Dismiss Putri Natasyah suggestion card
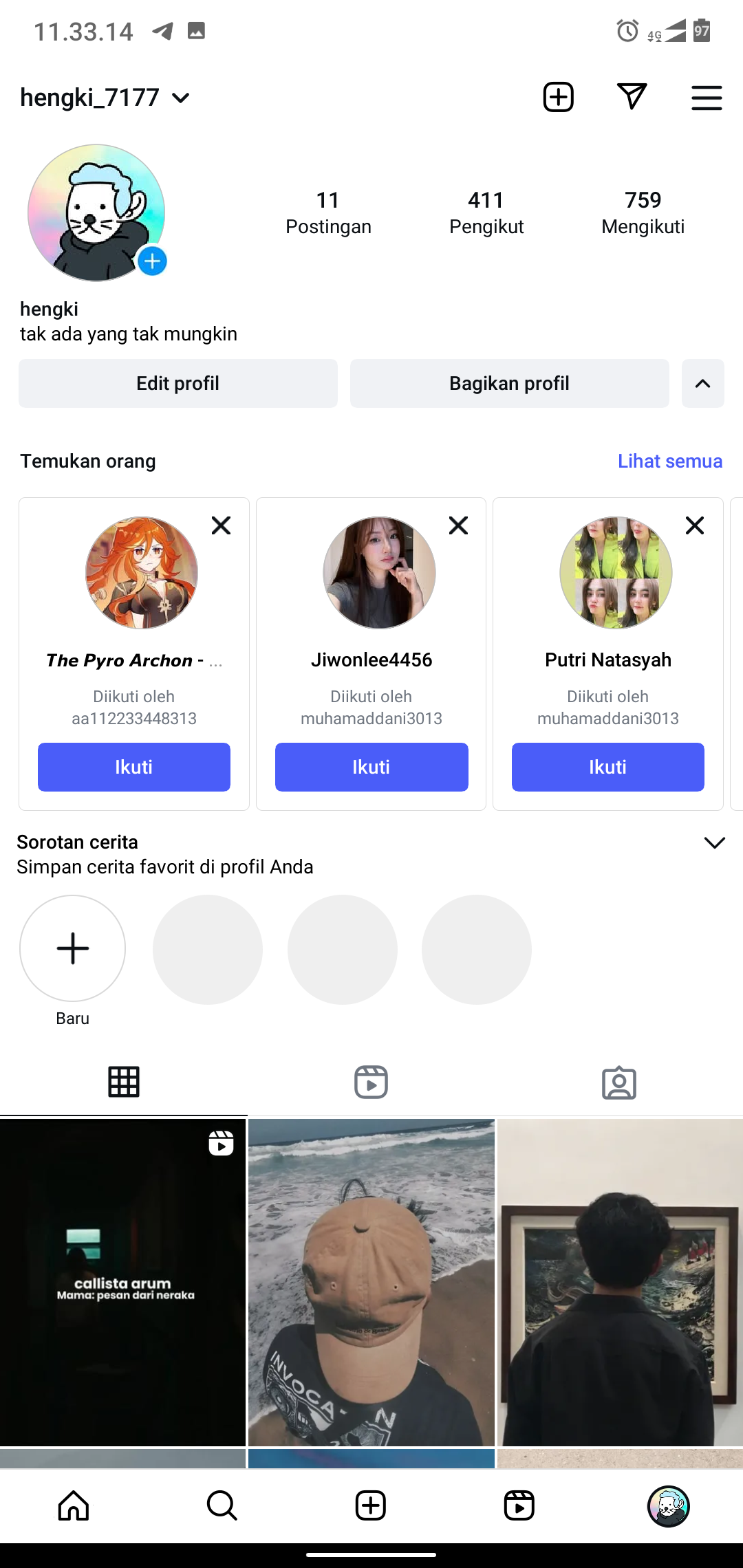This screenshot has width=743, height=1568. tap(695, 525)
